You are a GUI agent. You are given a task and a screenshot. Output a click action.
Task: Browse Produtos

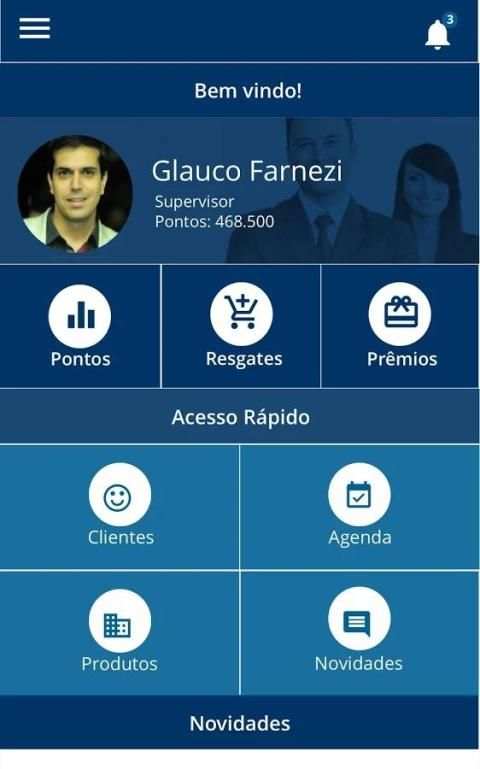pos(120,633)
